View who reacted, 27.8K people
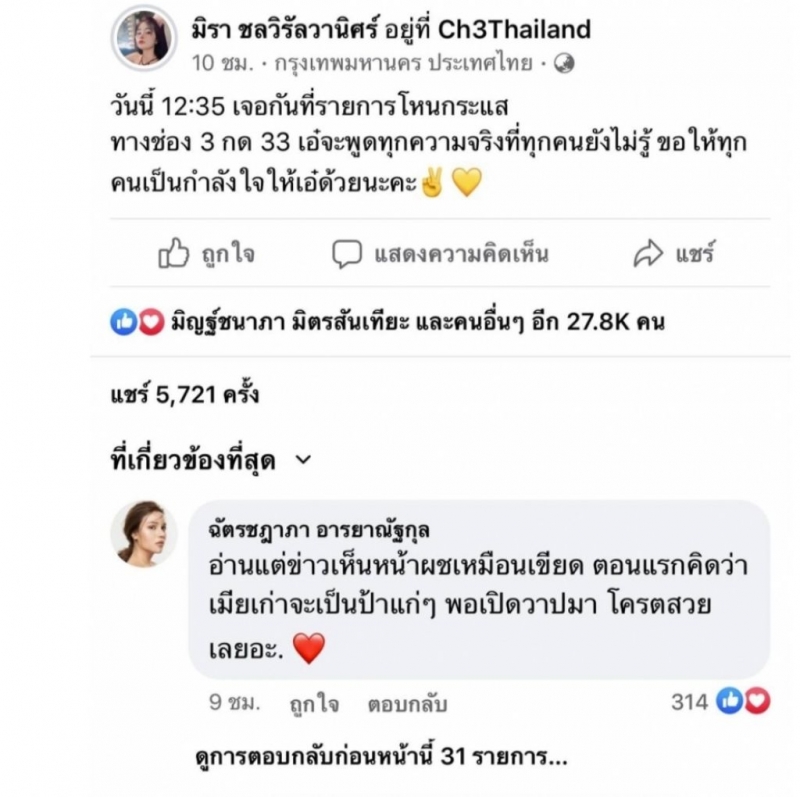800x797 pixels. (388, 323)
